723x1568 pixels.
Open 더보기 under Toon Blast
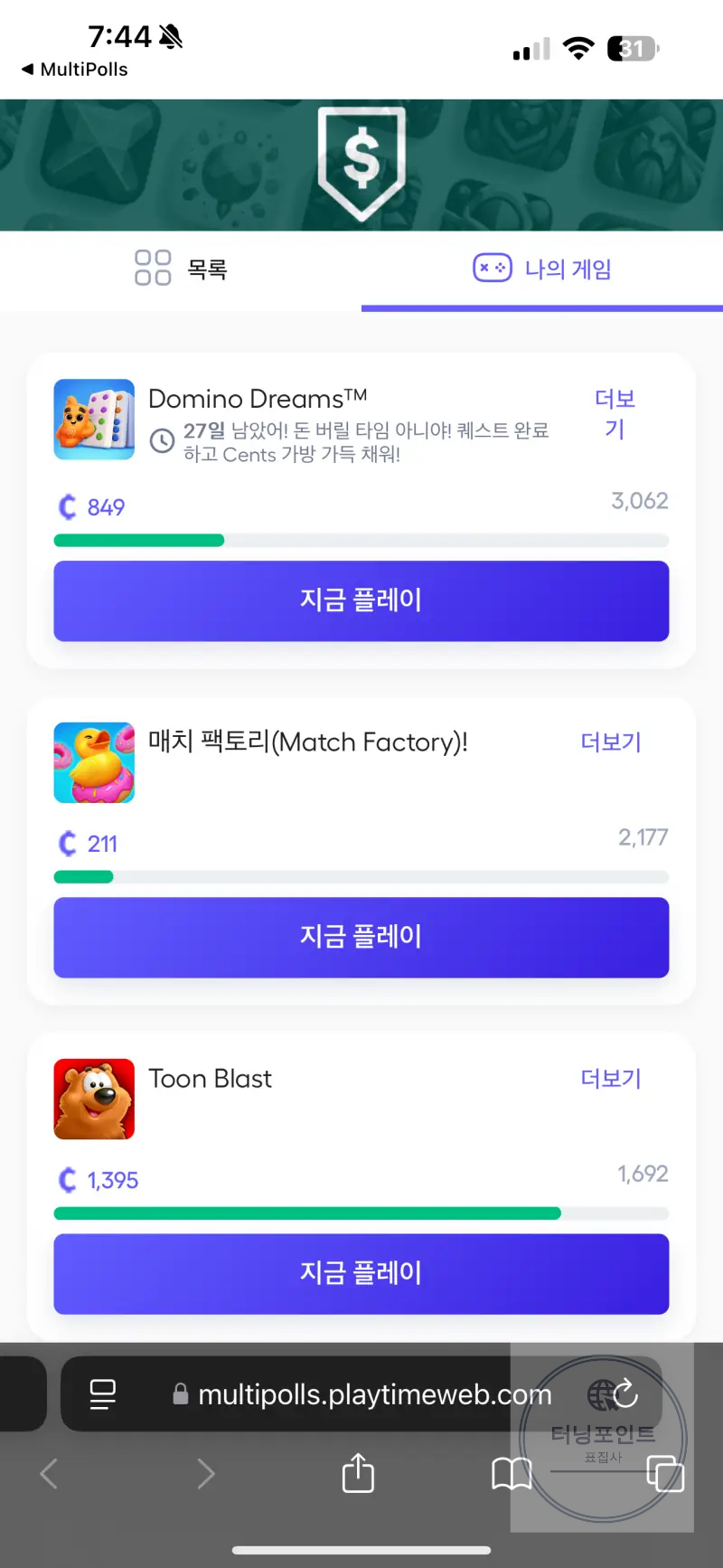pos(610,1078)
